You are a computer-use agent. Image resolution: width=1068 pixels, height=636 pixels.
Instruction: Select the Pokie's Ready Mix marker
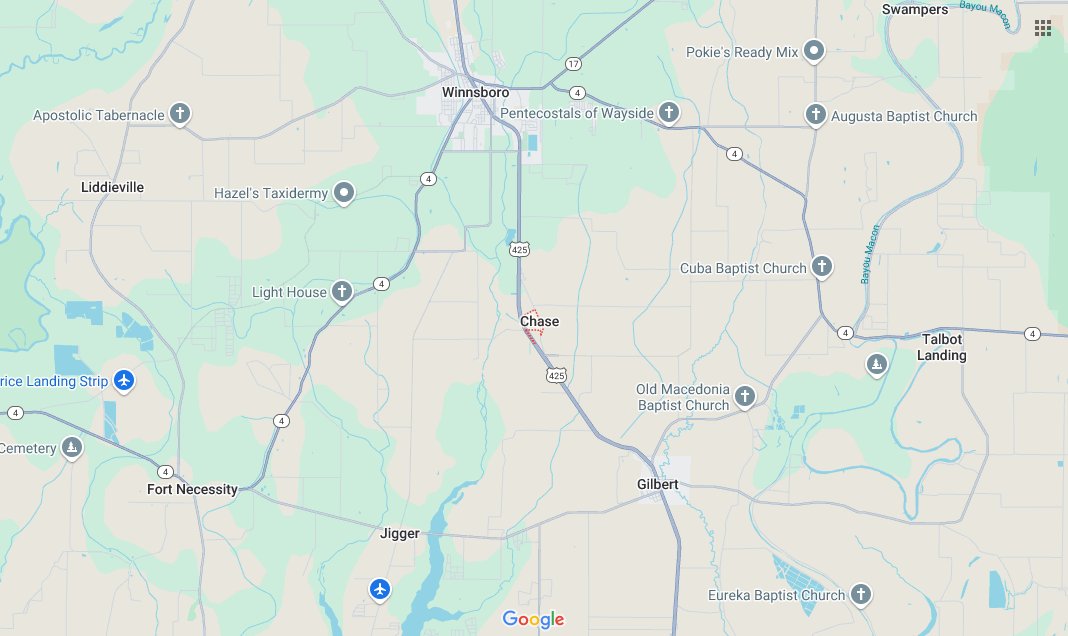tap(815, 50)
